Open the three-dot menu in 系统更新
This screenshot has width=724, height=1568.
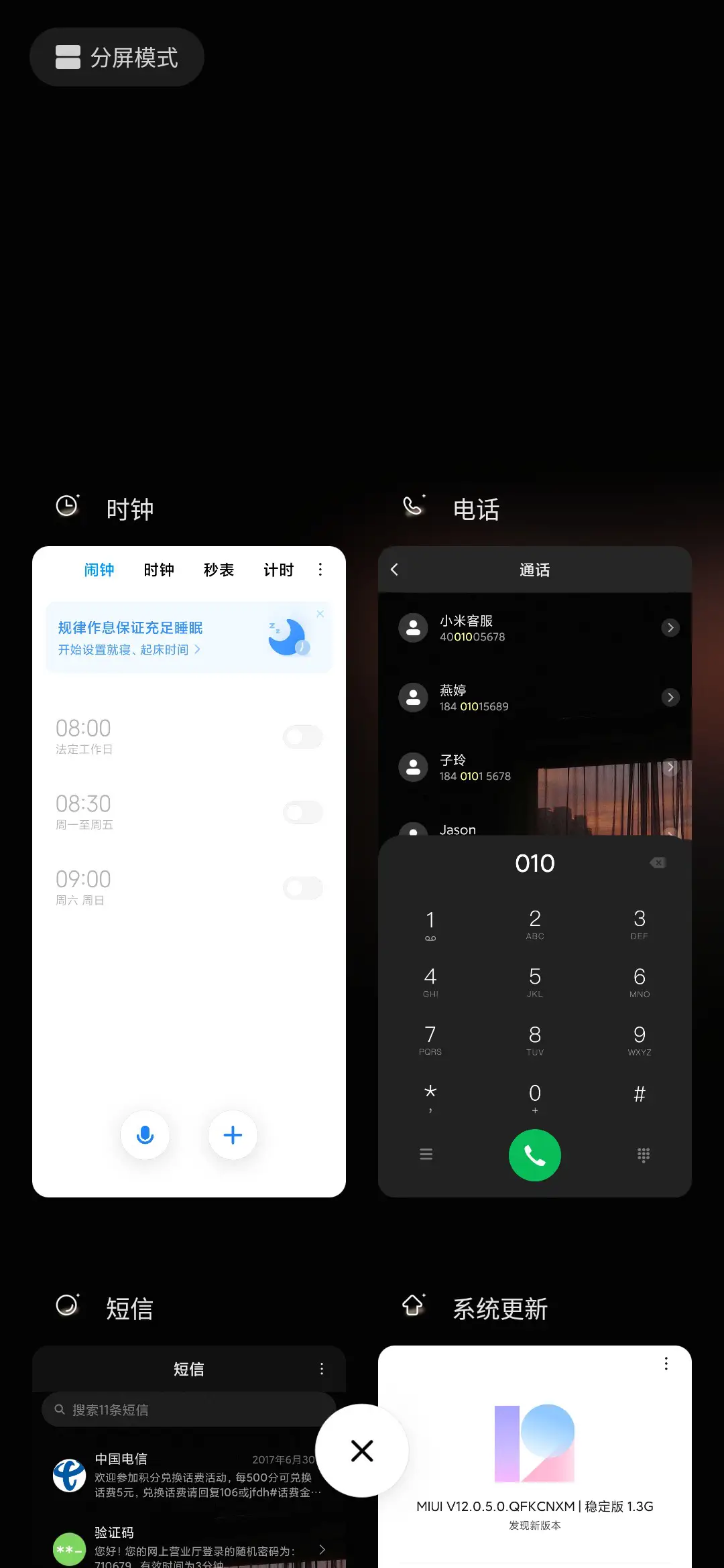point(666,1364)
